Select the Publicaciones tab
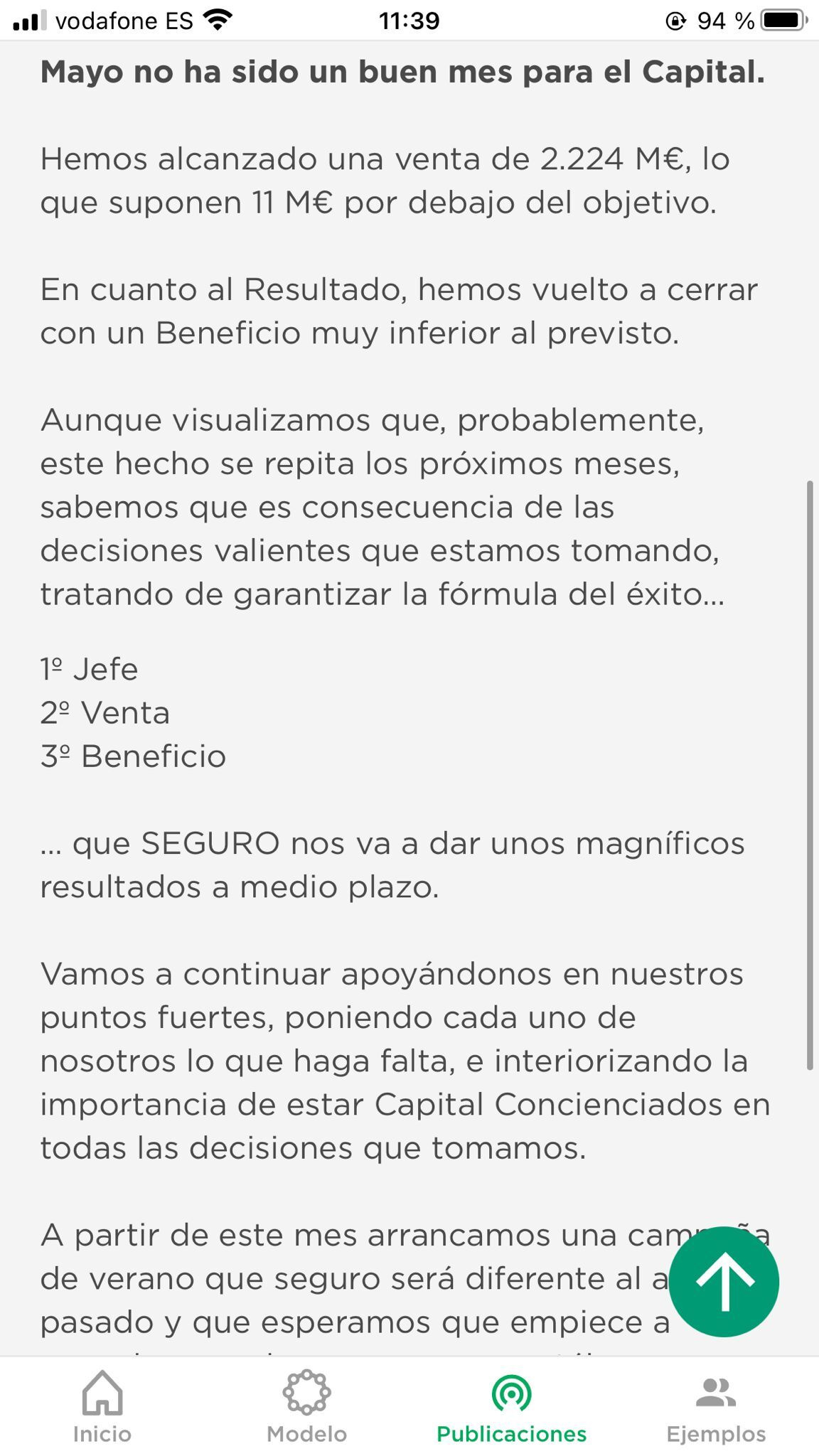This screenshot has width=819, height=1456. [x=511, y=1408]
